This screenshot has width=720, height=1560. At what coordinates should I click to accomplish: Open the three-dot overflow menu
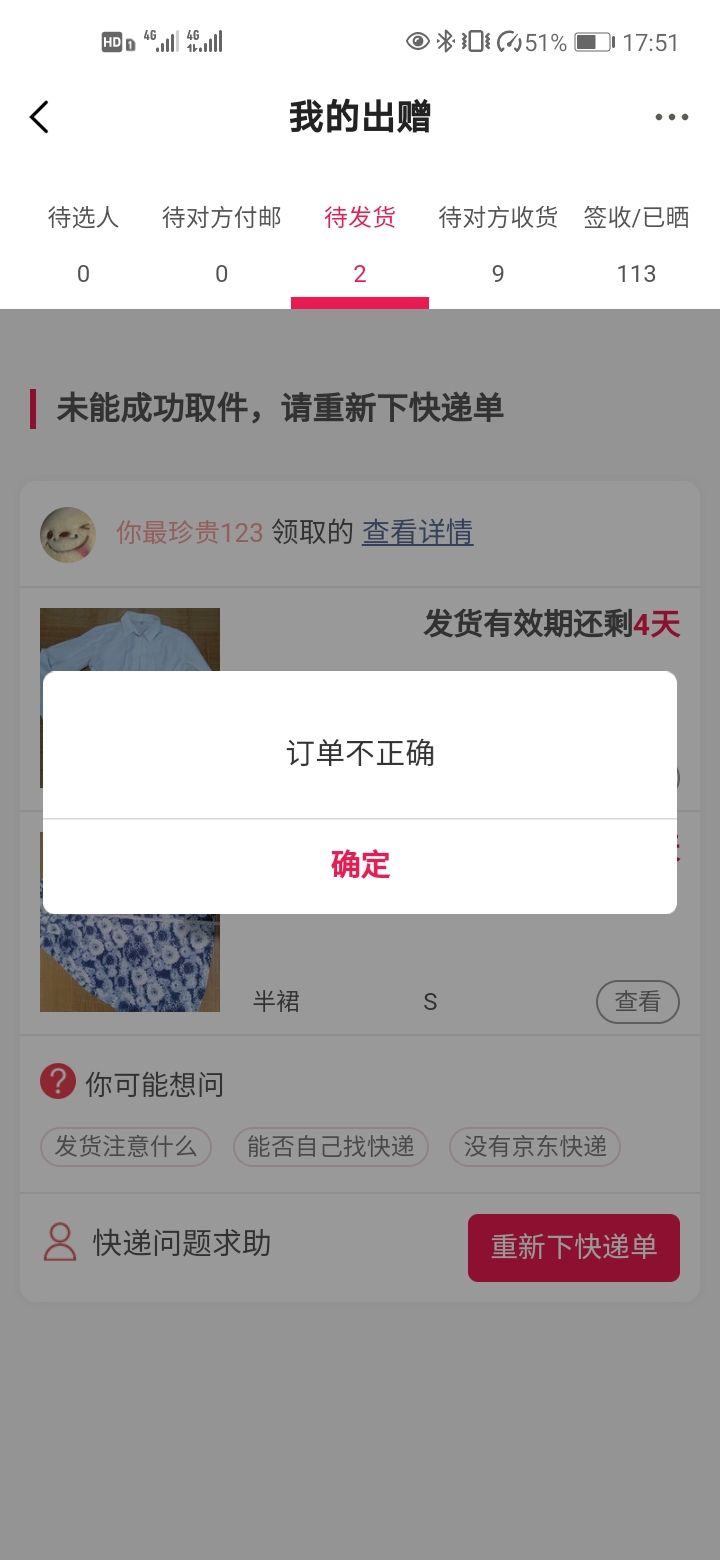(x=671, y=117)
